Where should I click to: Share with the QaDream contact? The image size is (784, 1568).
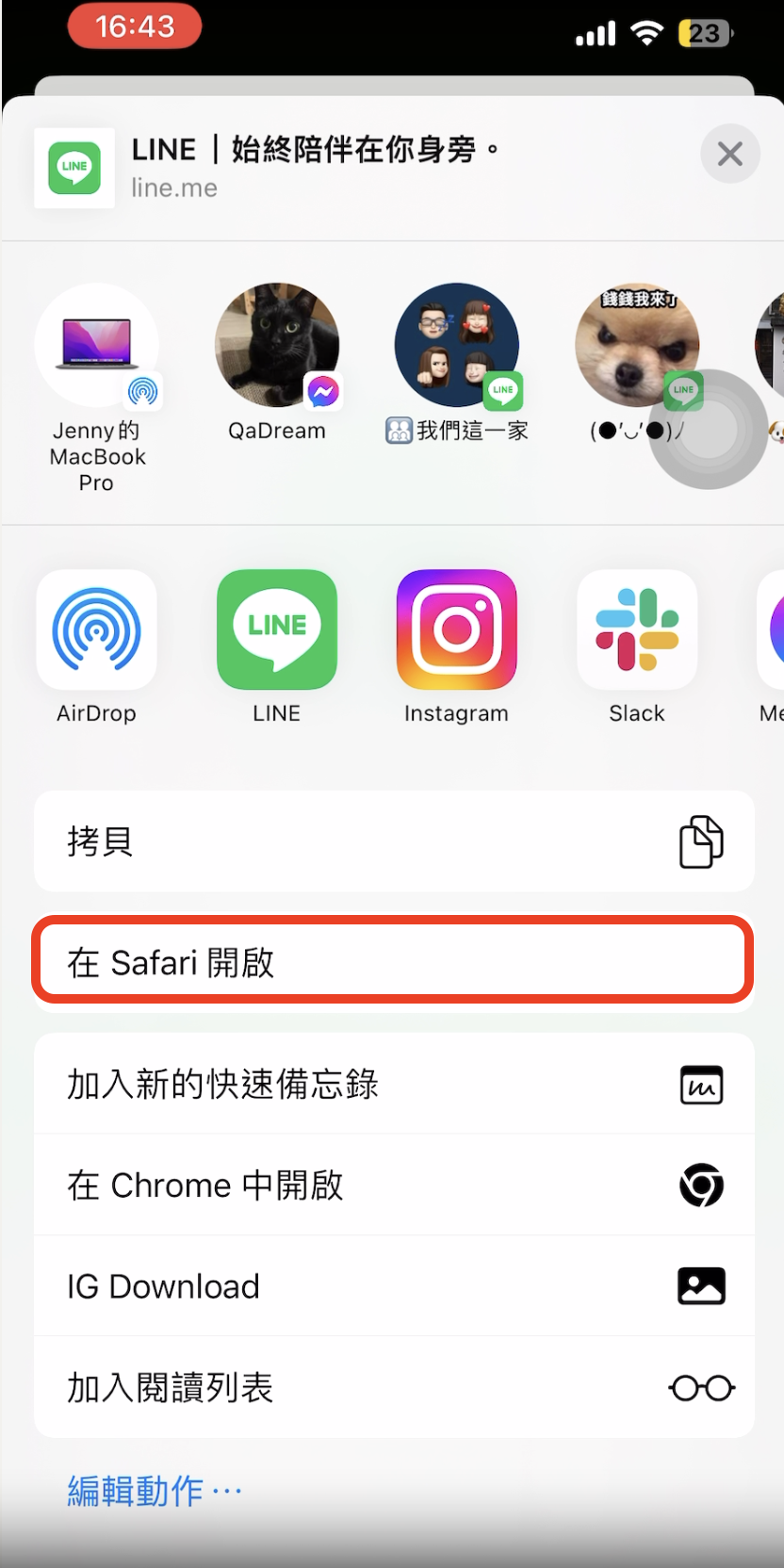277,363
